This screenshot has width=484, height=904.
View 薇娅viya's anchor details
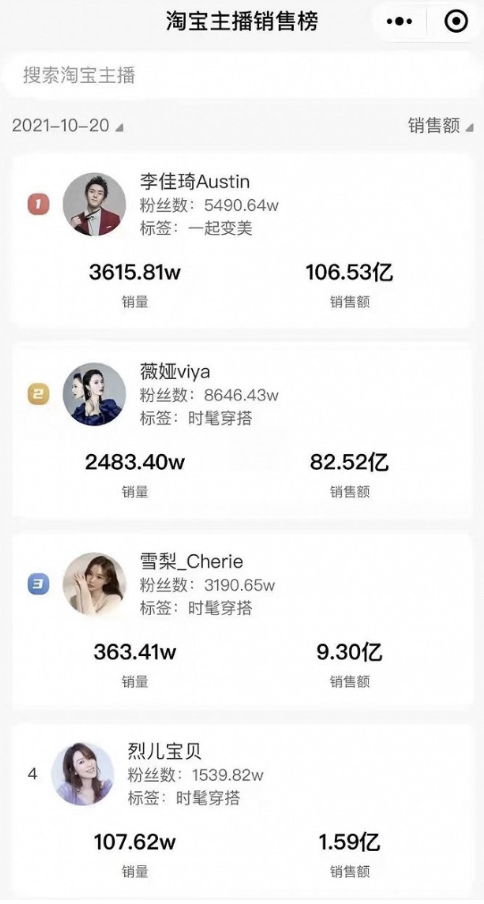pos(242,431)
